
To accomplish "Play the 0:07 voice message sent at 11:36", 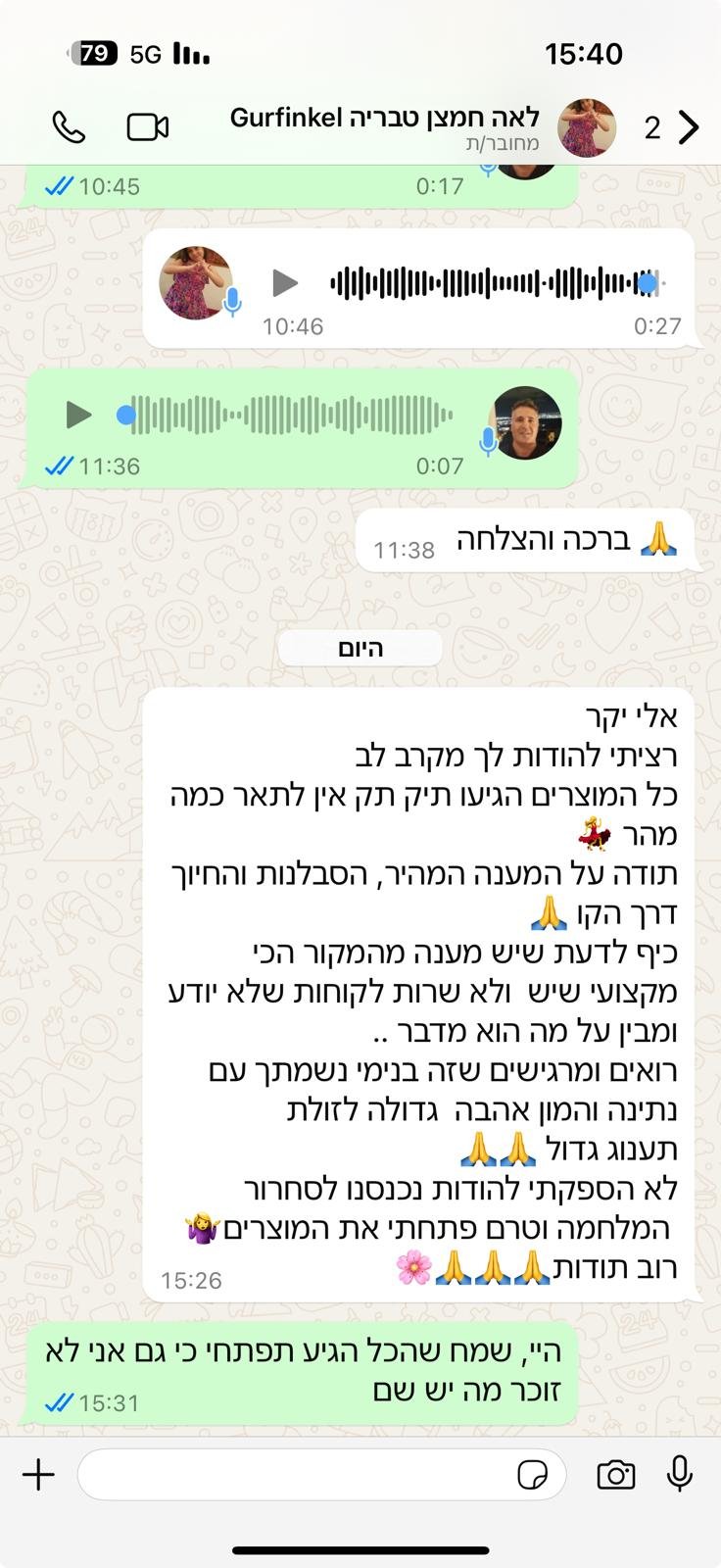I will click(x=78, y=415).
